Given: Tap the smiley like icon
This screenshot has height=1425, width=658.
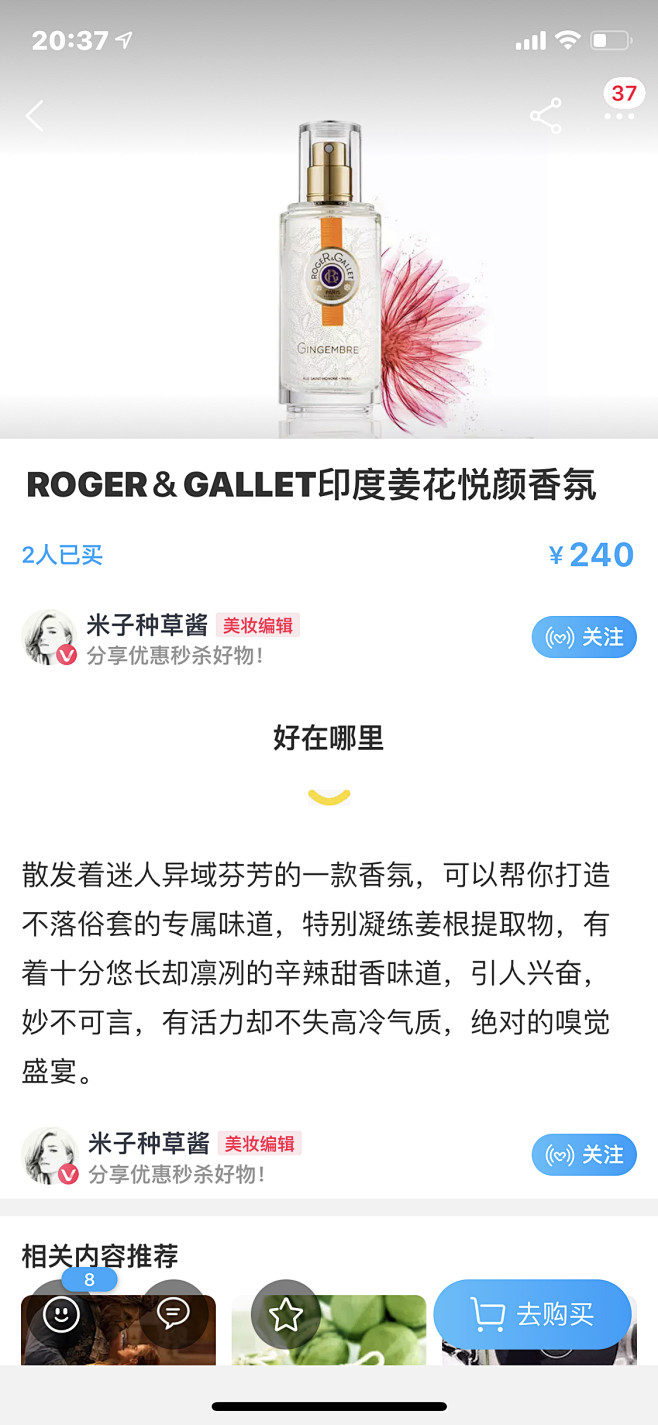Looking at the screenshot, I should pyautogui.click(x=62, y=1314).
